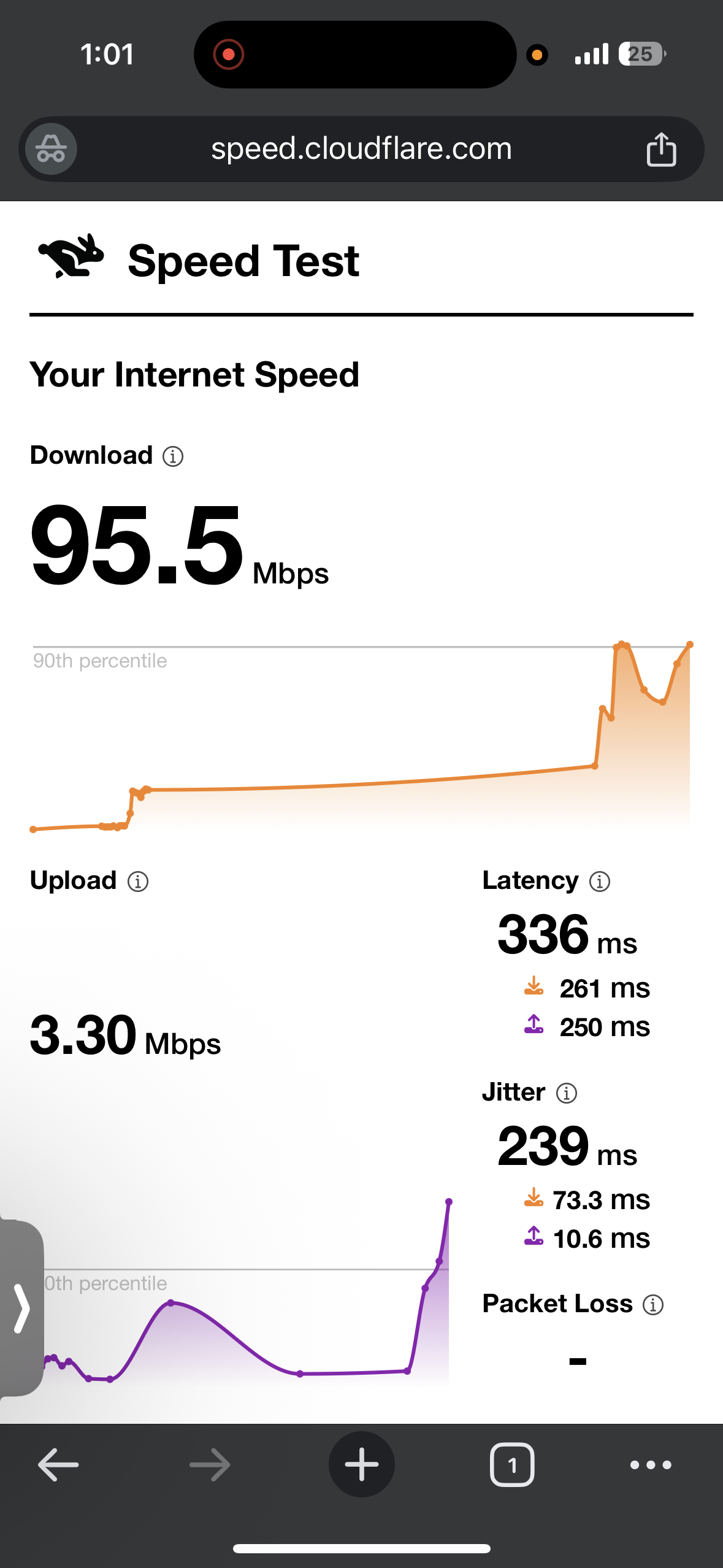
Task: Tap the 90th percentile reference line
Action: tap(362, 645)
